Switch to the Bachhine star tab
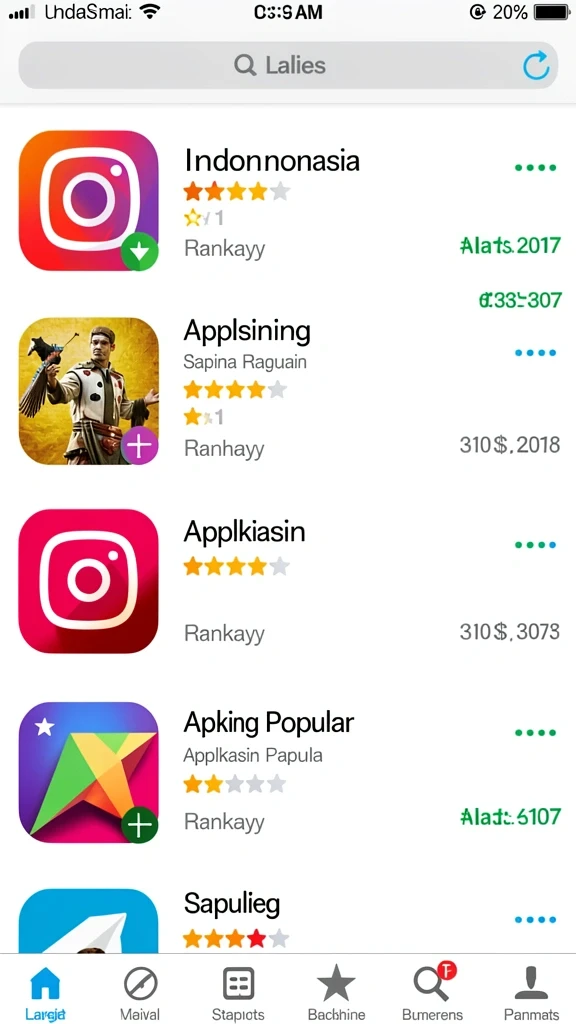This screenshot has width=576, height=1024. (336, 993)
